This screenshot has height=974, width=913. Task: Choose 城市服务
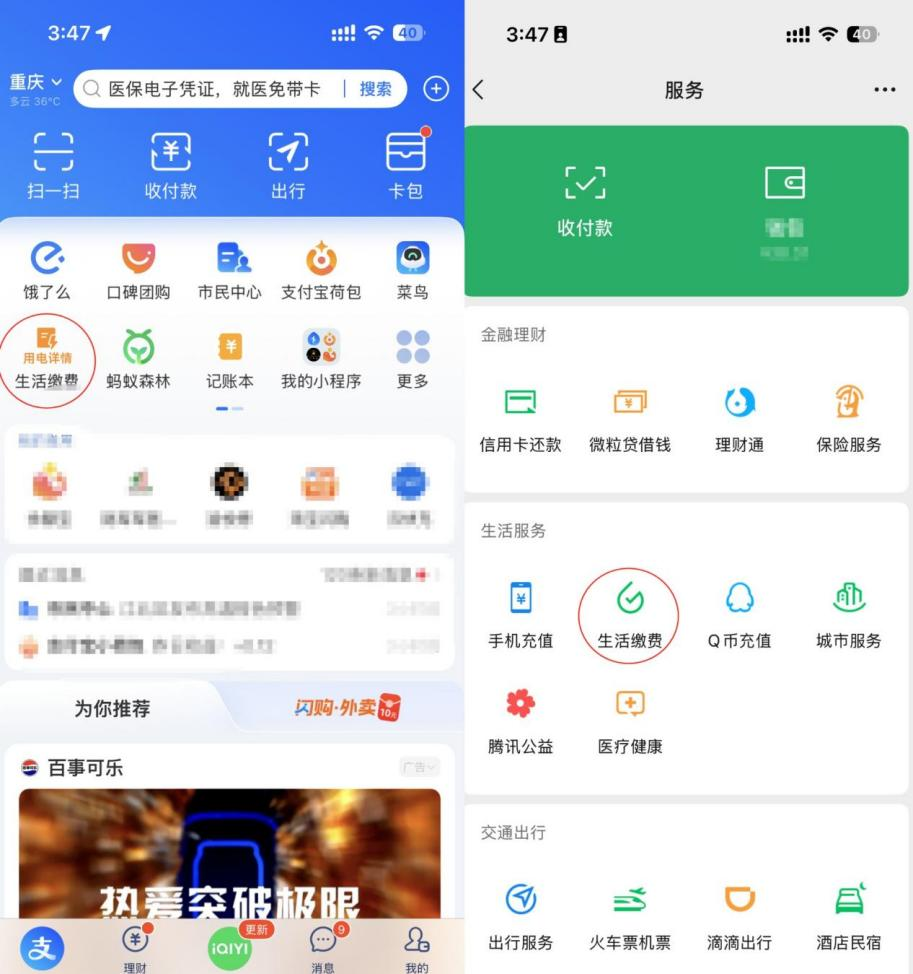pos(848,613)
